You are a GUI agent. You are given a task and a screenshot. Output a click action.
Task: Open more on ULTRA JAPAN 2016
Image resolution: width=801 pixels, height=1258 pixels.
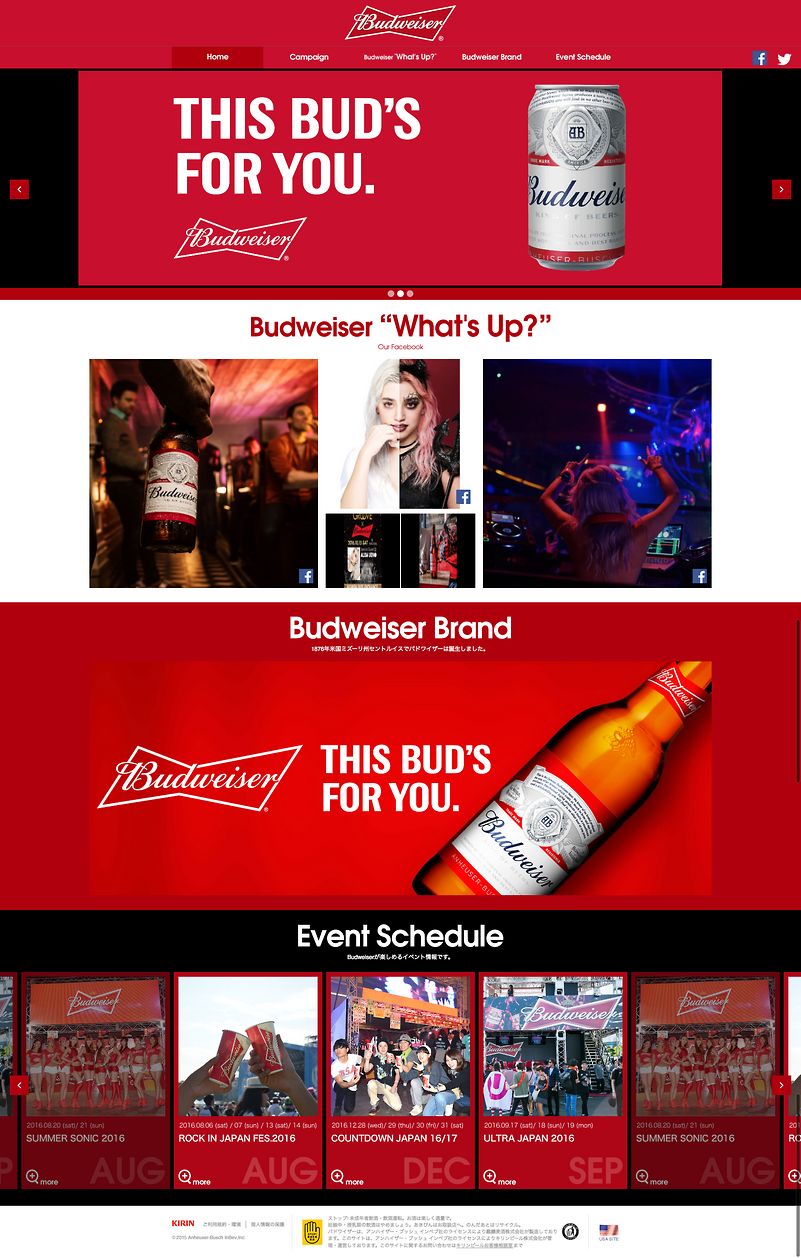tap(500, 1178)
